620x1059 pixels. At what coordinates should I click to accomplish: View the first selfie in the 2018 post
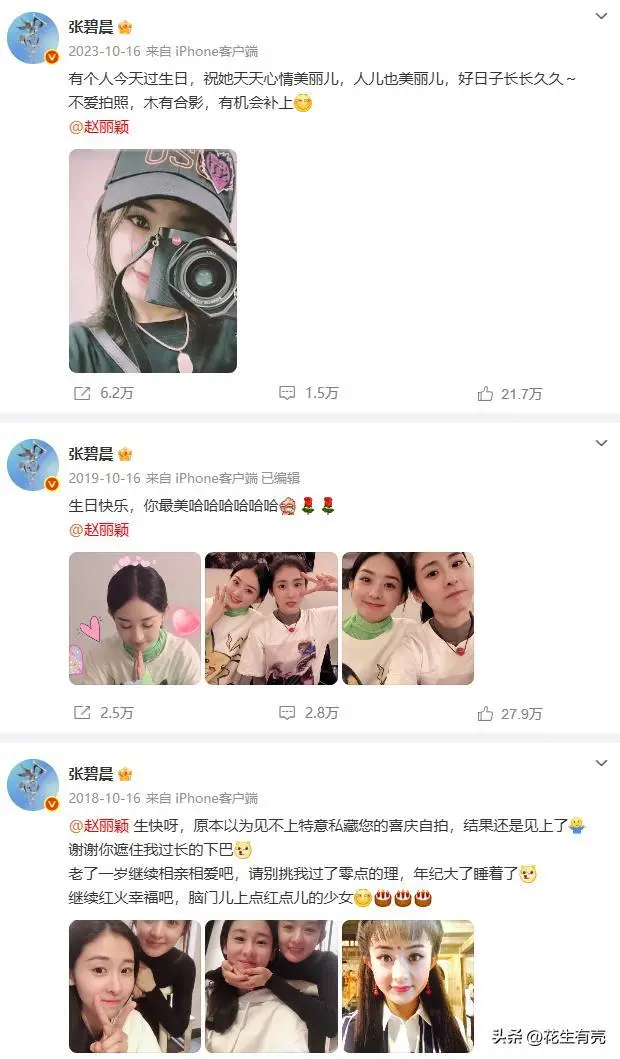pos(135,986)
